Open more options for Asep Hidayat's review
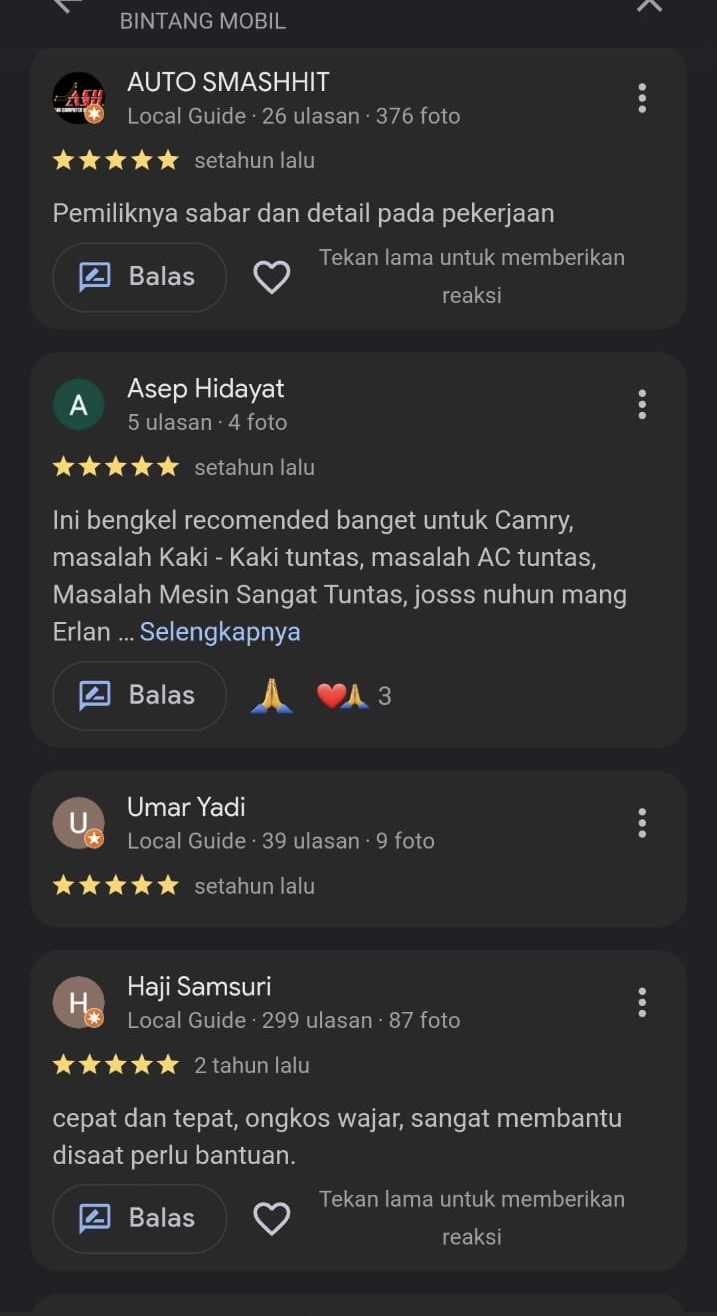This screenshot has width=717, height=1316. pyautogui.click(x=642, y=405)
